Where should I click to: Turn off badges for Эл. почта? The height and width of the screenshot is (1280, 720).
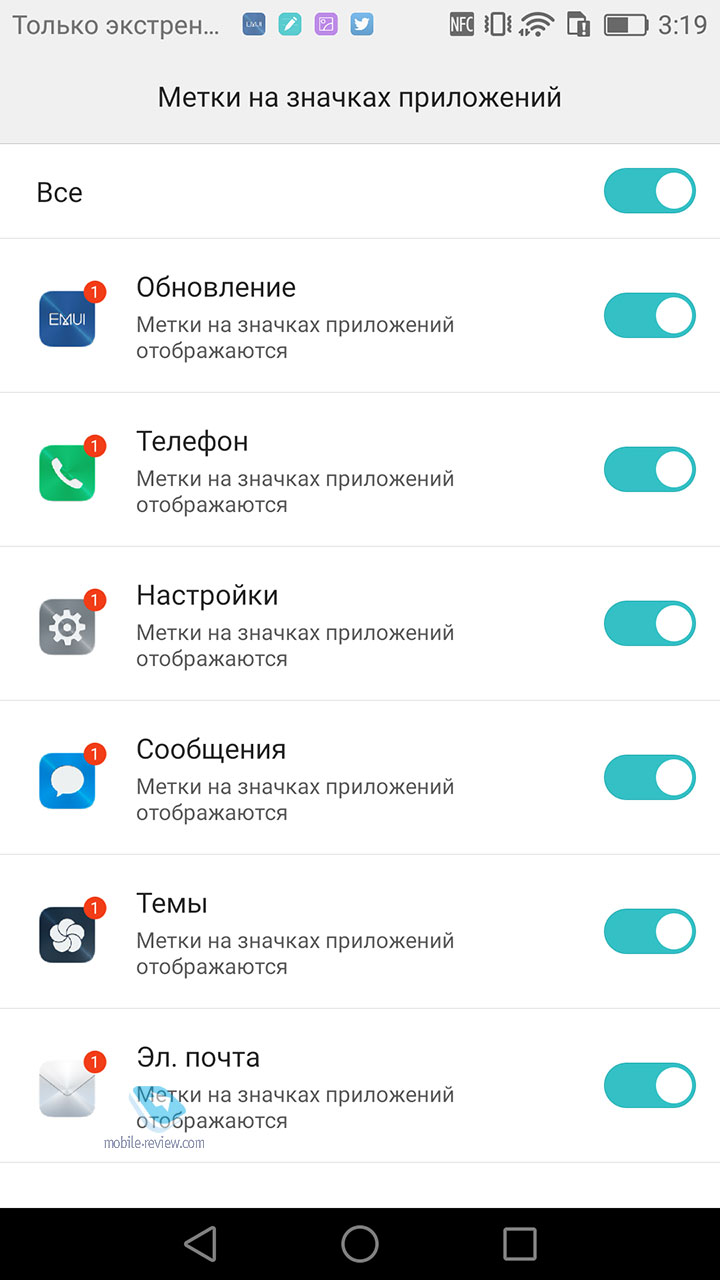click(650, 1086)
